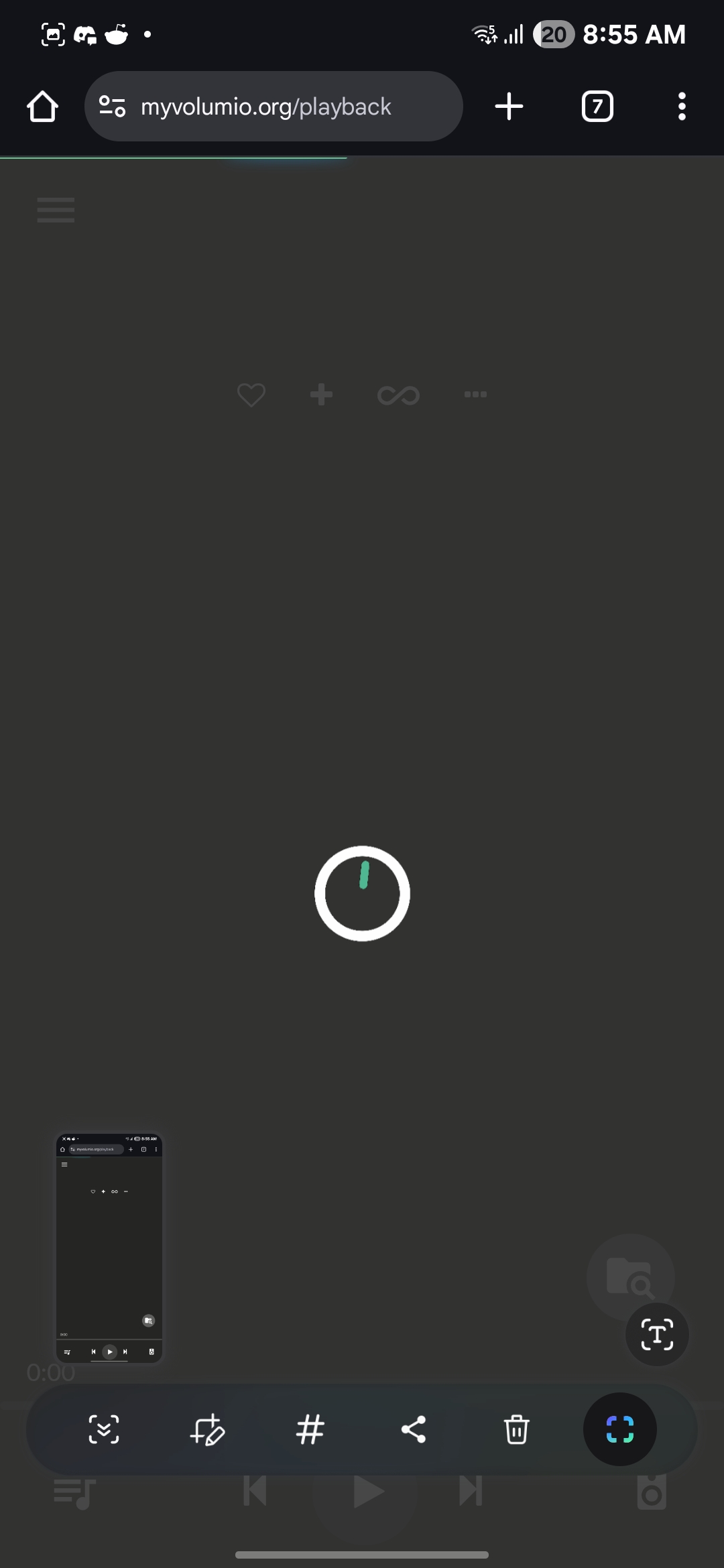This screenshot has width=724, height=1568.
Task: Open a new browser tab
Action: 509,107
